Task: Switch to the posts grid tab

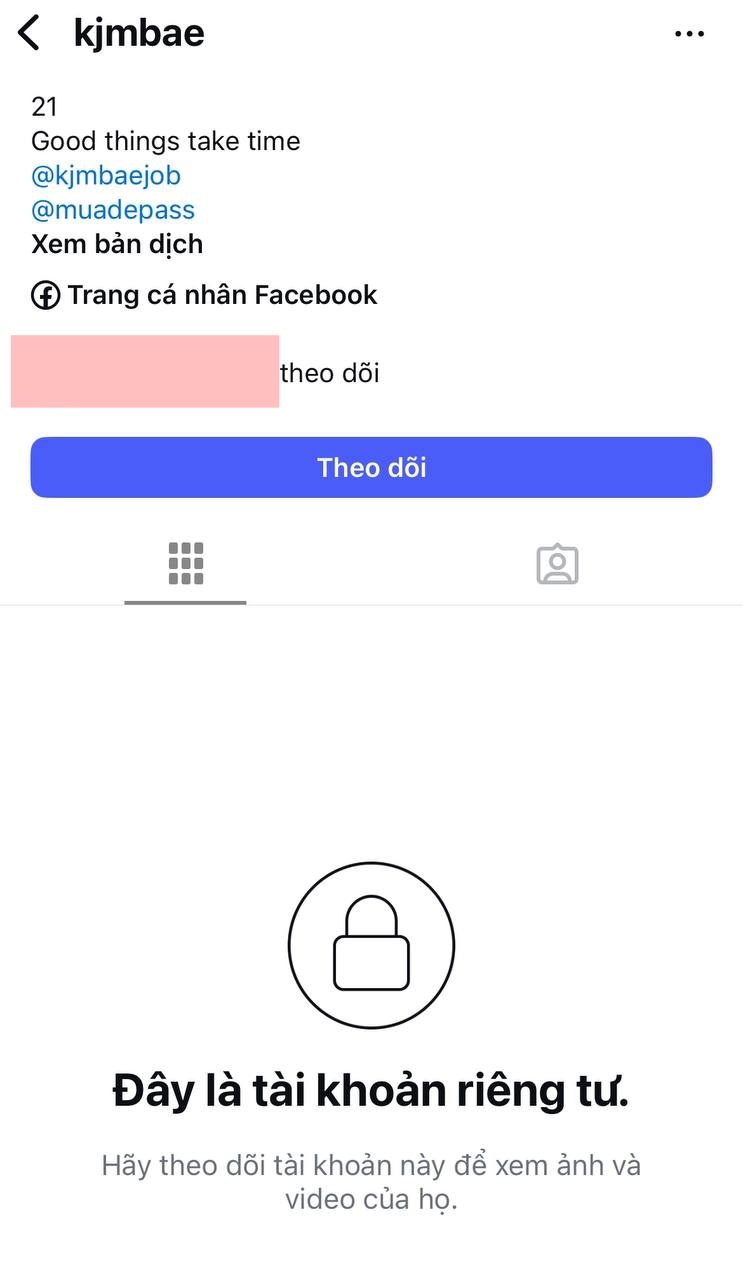Action: 186,564
